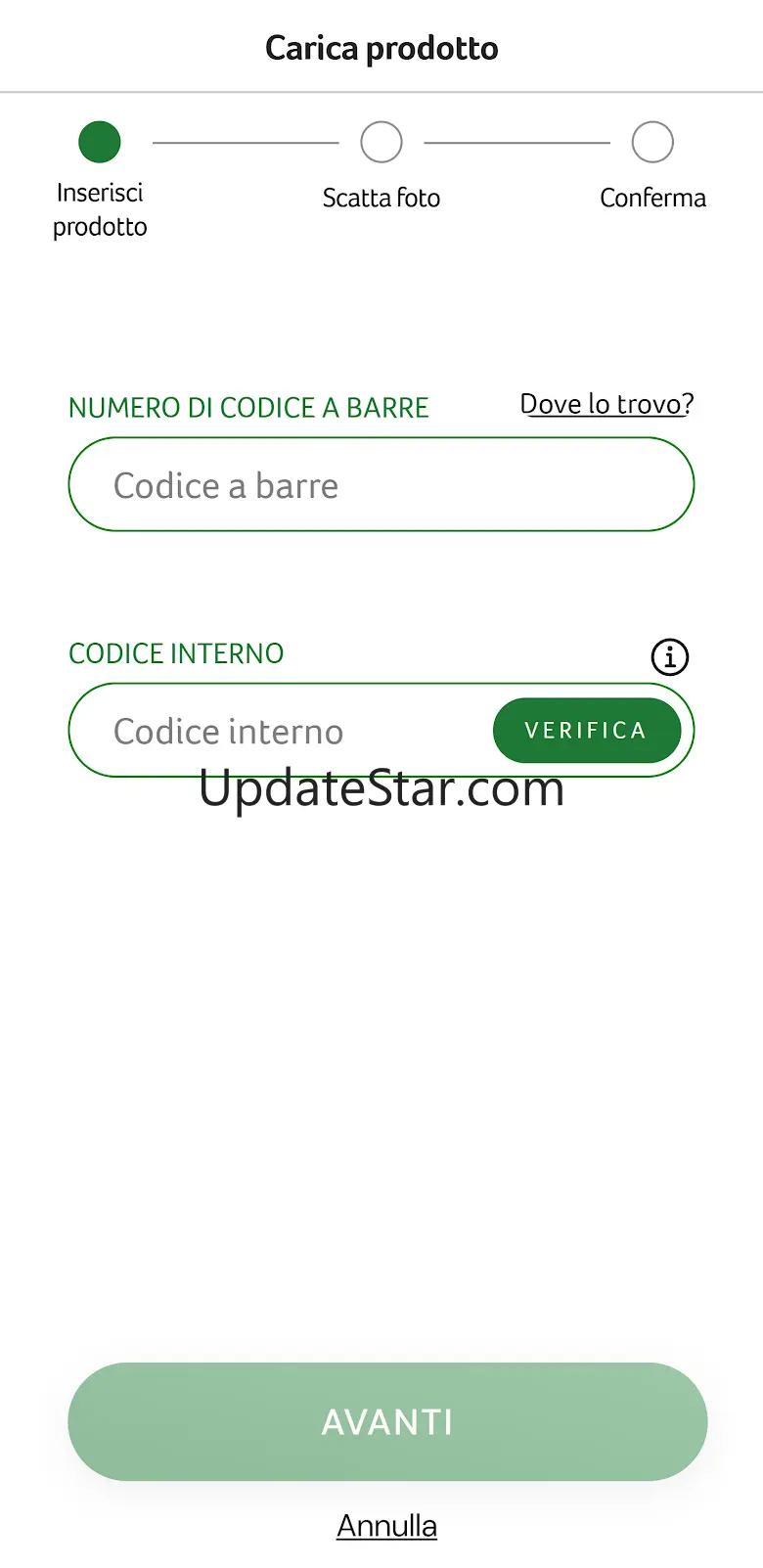Show the Codice interno info icon
The height and width of the screenshot is (1568, 763).
click(670, 656)
